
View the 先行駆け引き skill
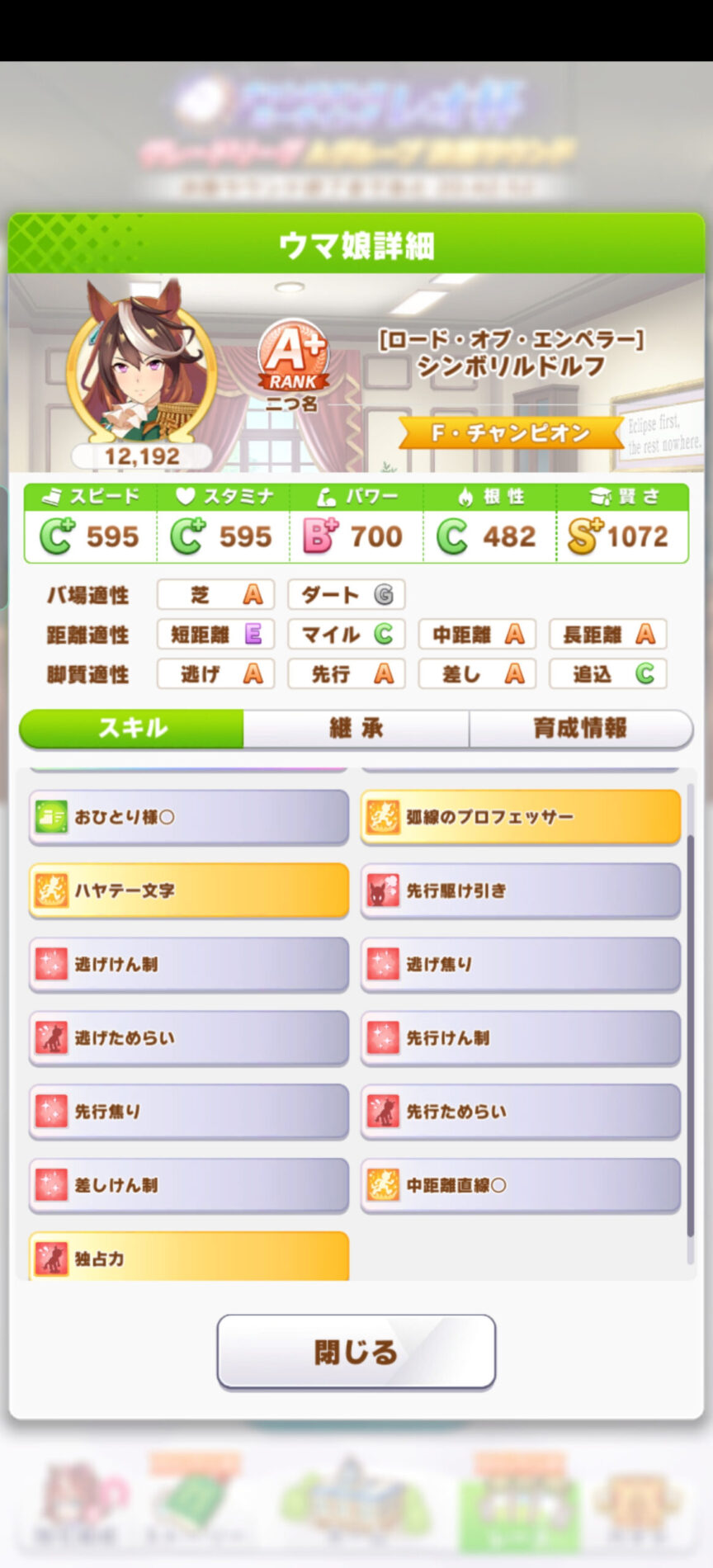[520, 890]
